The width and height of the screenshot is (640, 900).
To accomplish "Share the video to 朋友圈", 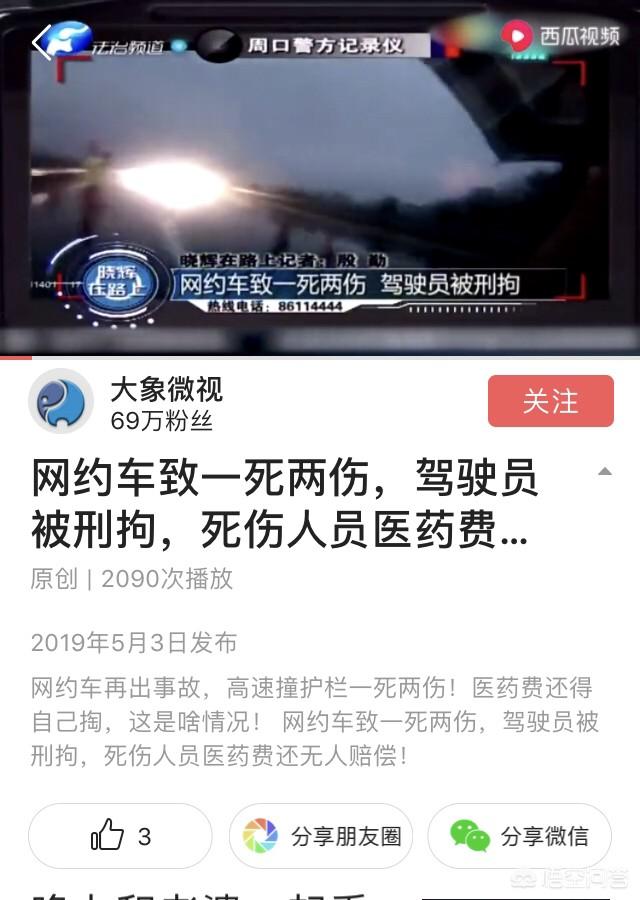I will pyautogui.click(x=320, y=836).
